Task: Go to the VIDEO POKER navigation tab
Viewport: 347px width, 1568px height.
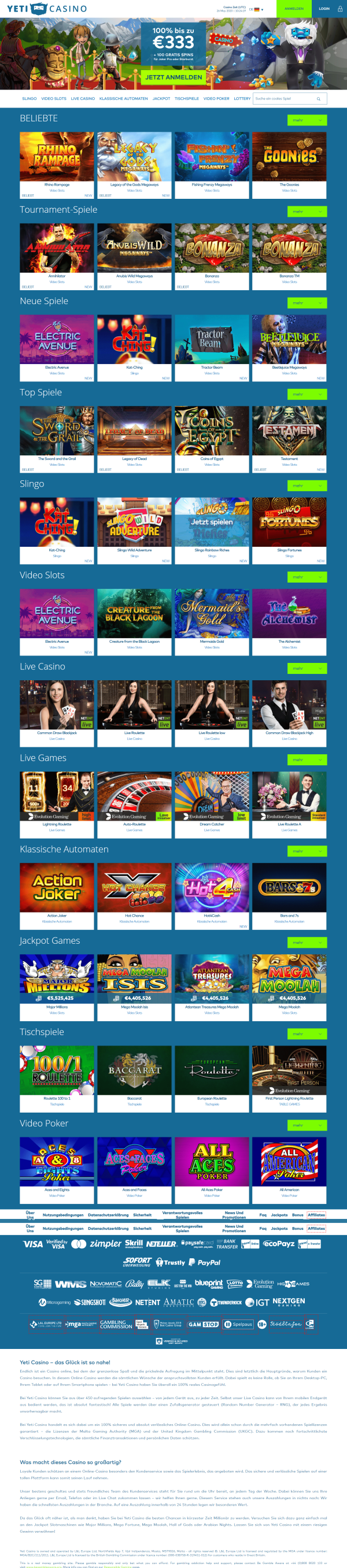Action: pyautogui.click(x=216, y=99)
